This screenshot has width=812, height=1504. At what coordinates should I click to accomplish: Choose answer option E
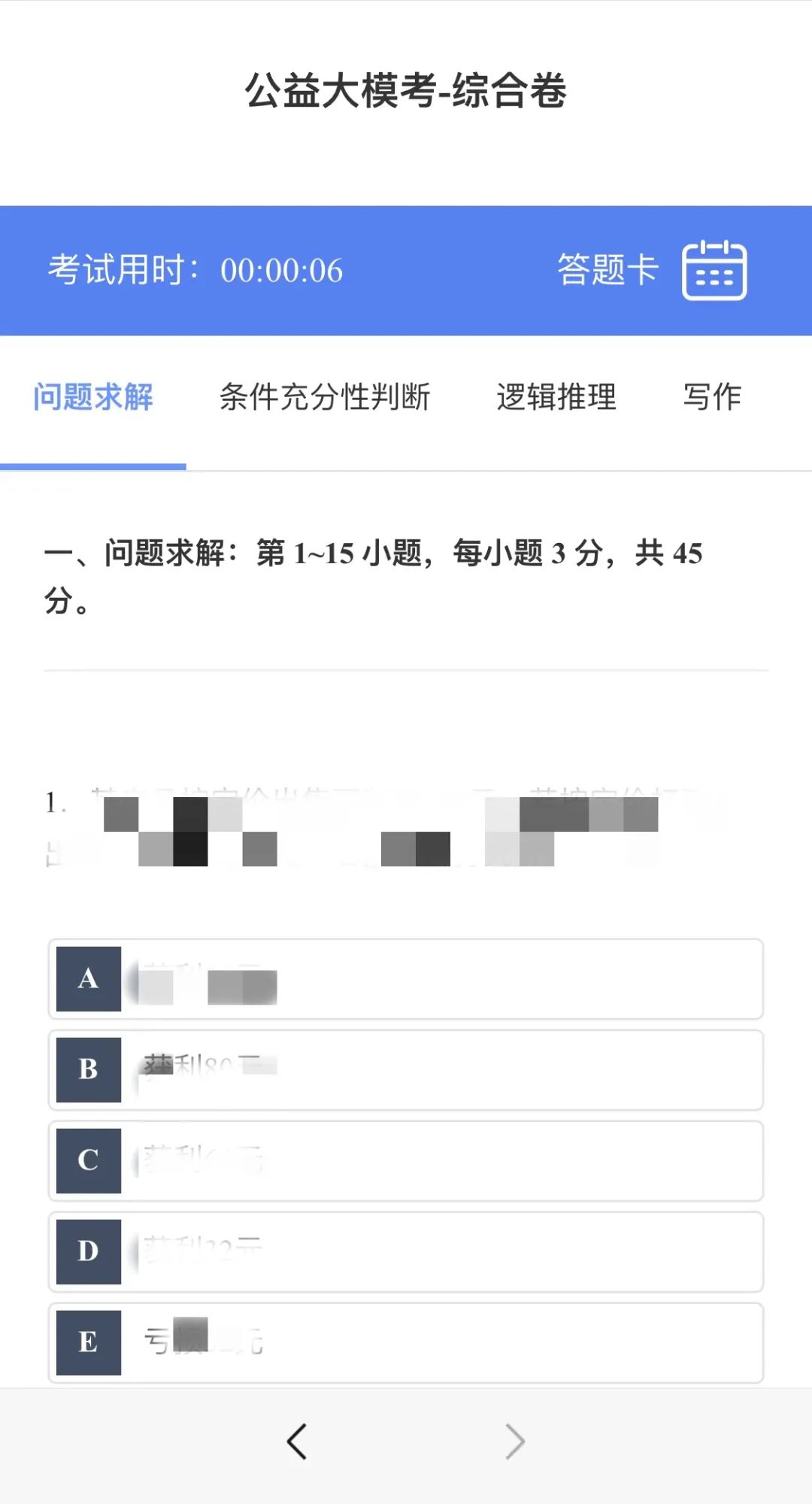pos(406,1343)
